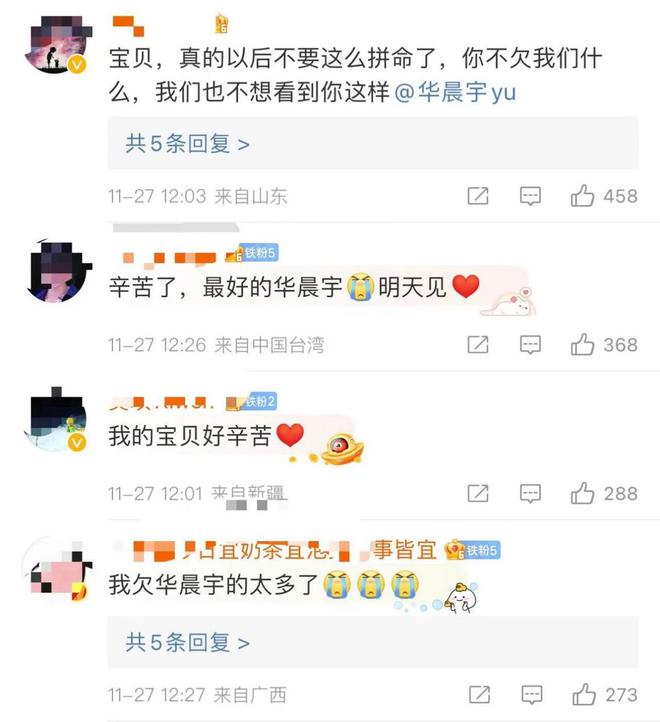Reply to the comment with 458 likes
This screenshot has height=722, width=660.
click(531, 197)
